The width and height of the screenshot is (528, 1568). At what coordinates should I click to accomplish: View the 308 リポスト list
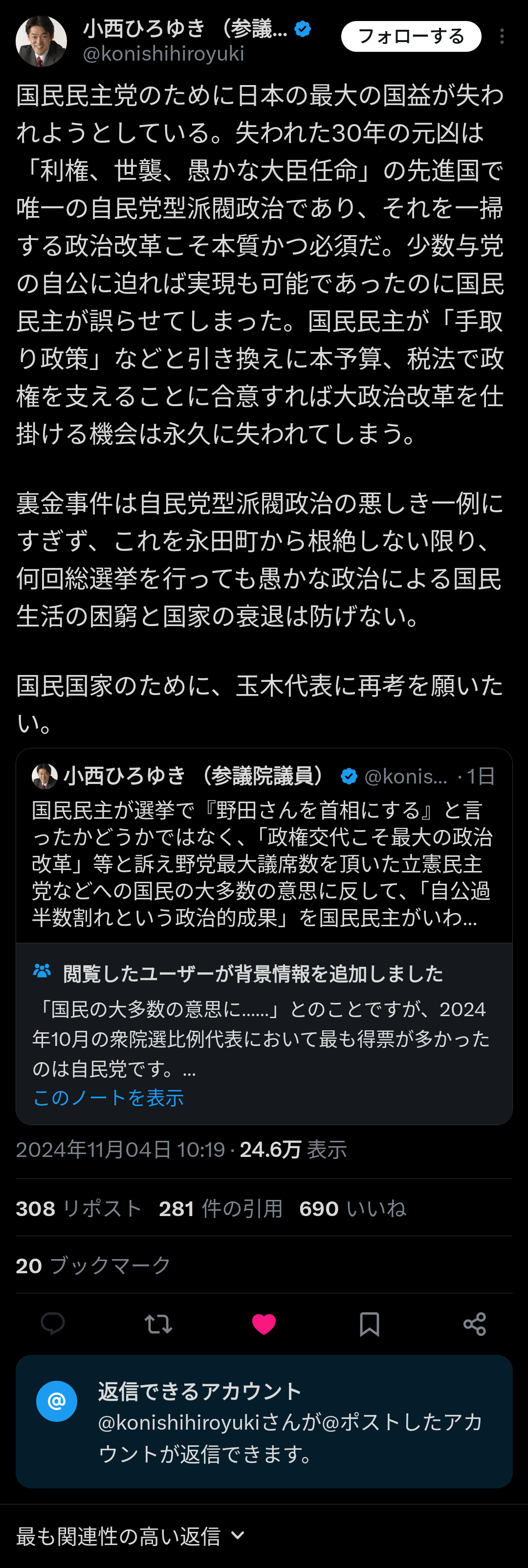79,1208
